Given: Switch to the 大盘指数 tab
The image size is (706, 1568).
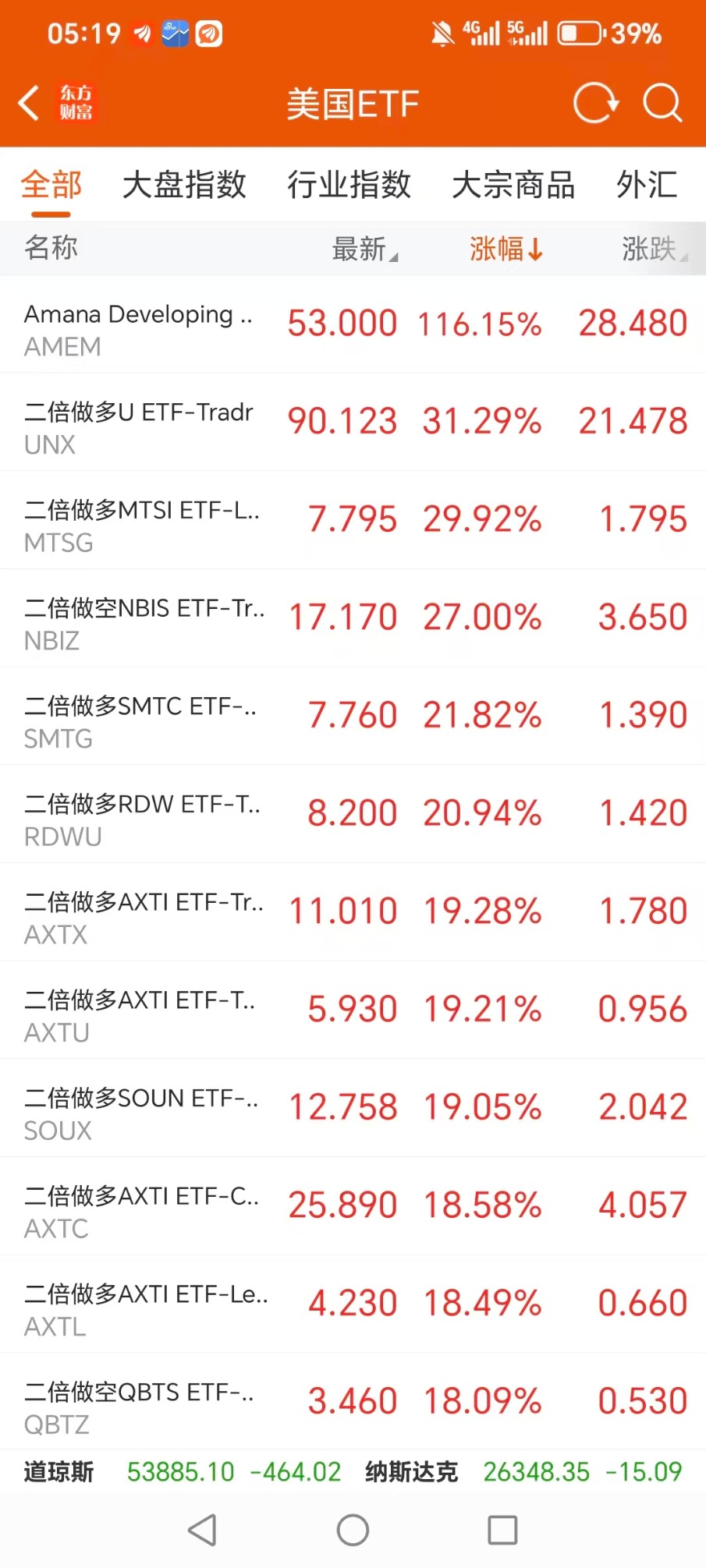Looking at the screenshot, I should (x=184, y=186).
